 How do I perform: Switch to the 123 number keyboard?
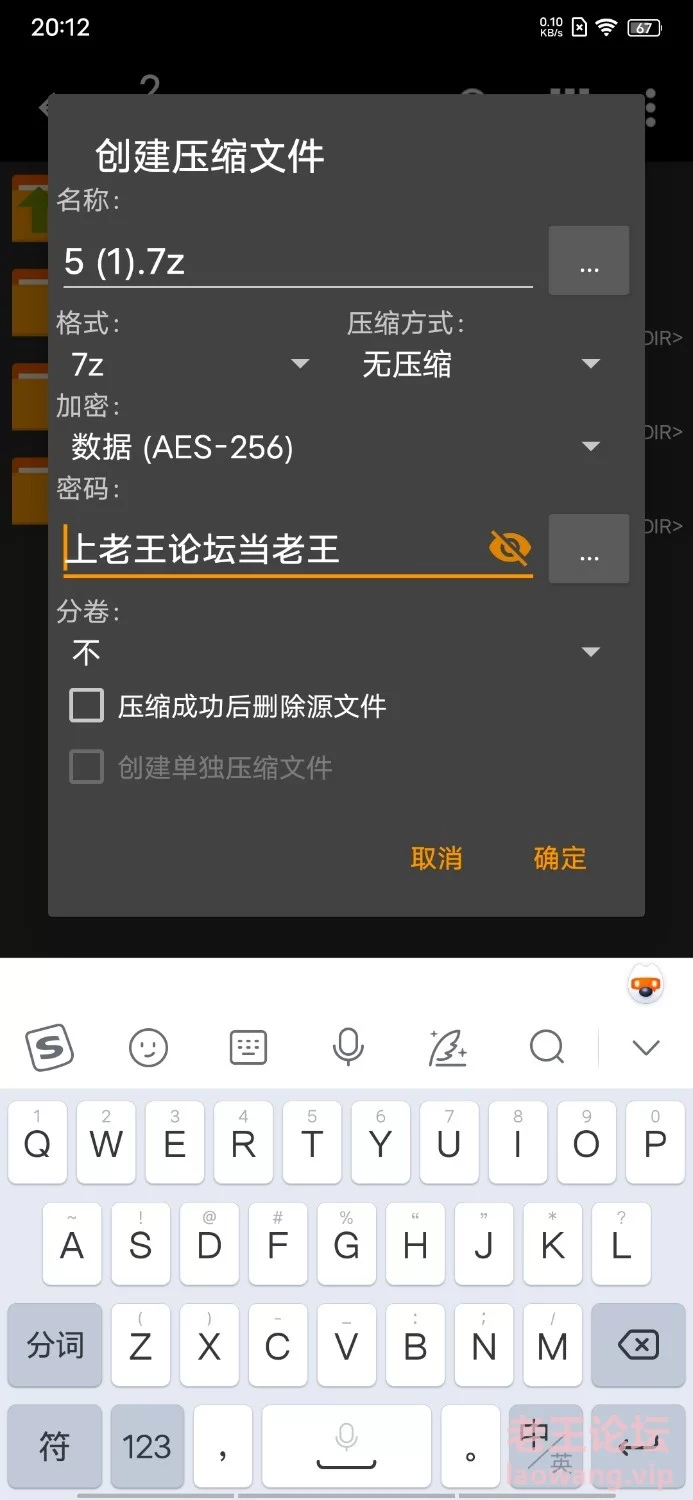click(147, 1446)
